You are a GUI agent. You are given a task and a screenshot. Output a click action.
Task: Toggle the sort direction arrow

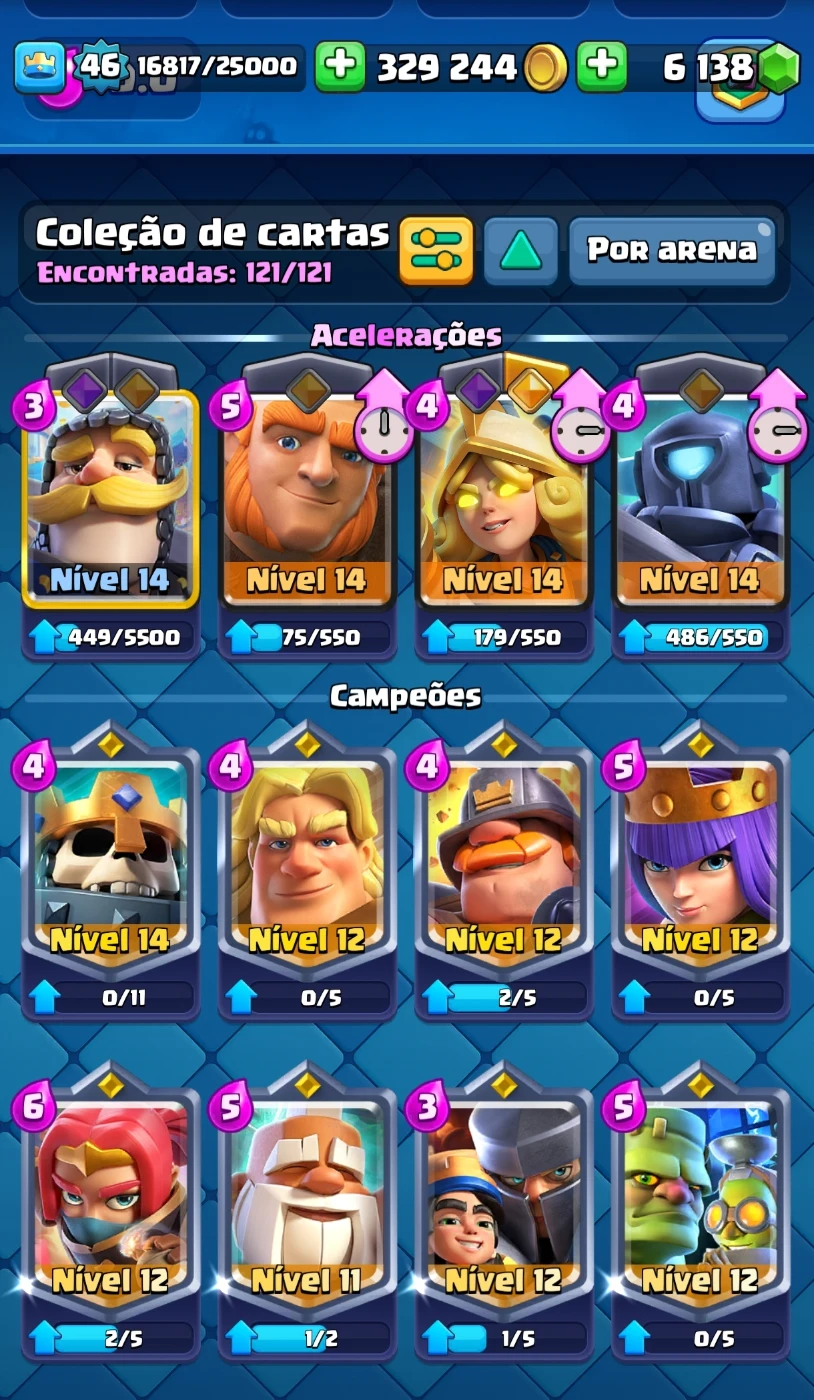point(520,250)
